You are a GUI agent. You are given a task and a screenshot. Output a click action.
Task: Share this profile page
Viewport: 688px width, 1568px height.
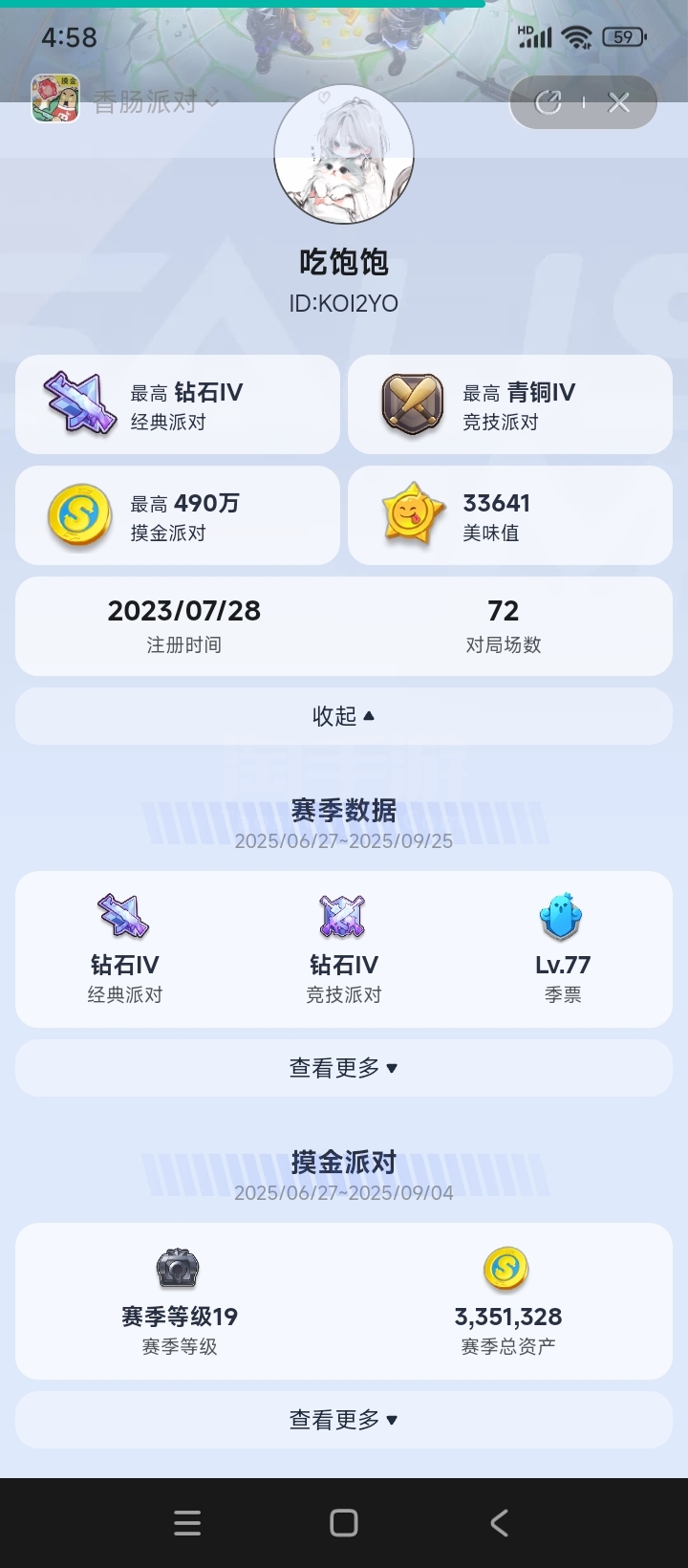(x=548, y=102)
